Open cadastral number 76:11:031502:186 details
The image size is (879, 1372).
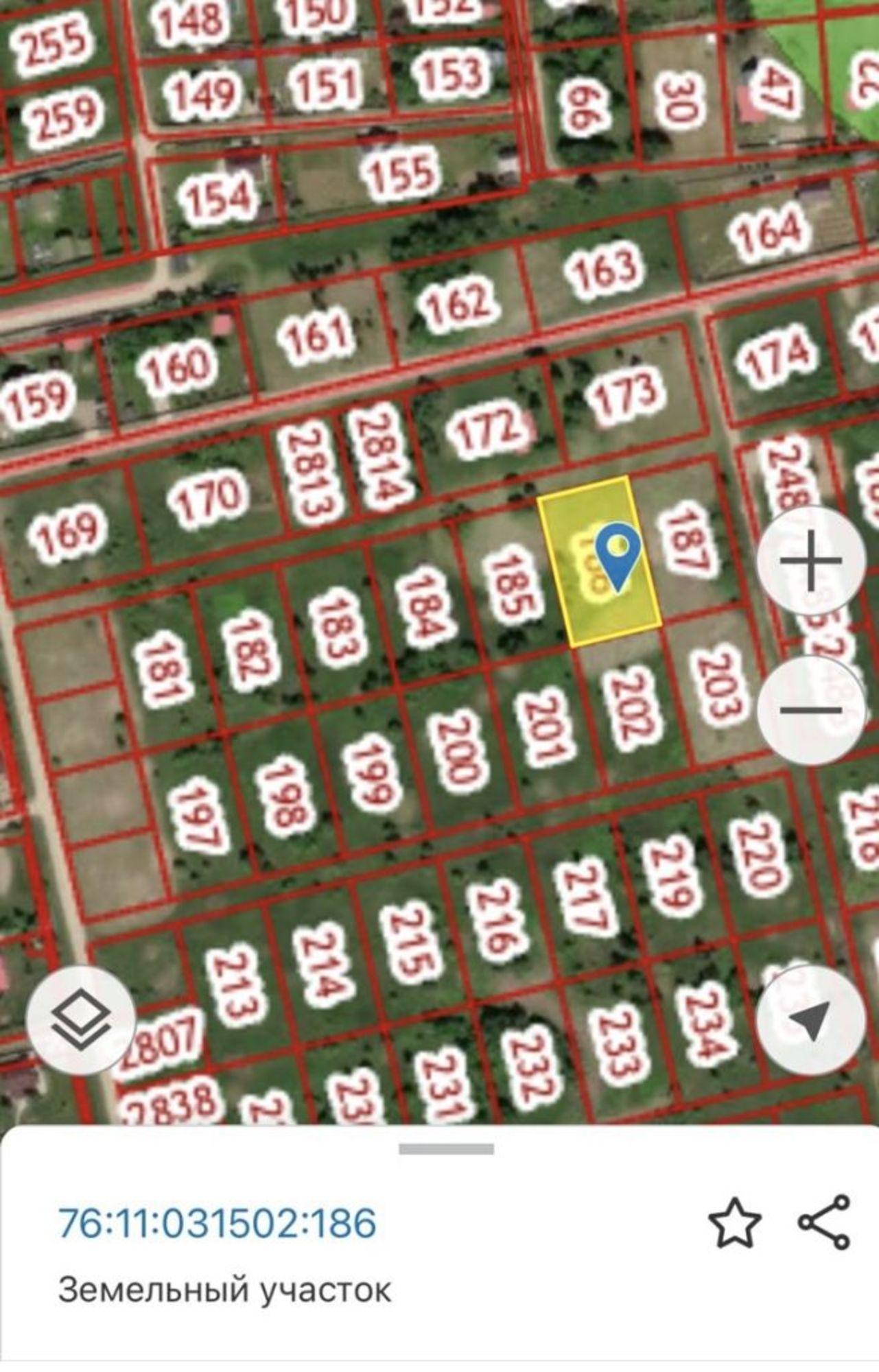[218, 1223]
